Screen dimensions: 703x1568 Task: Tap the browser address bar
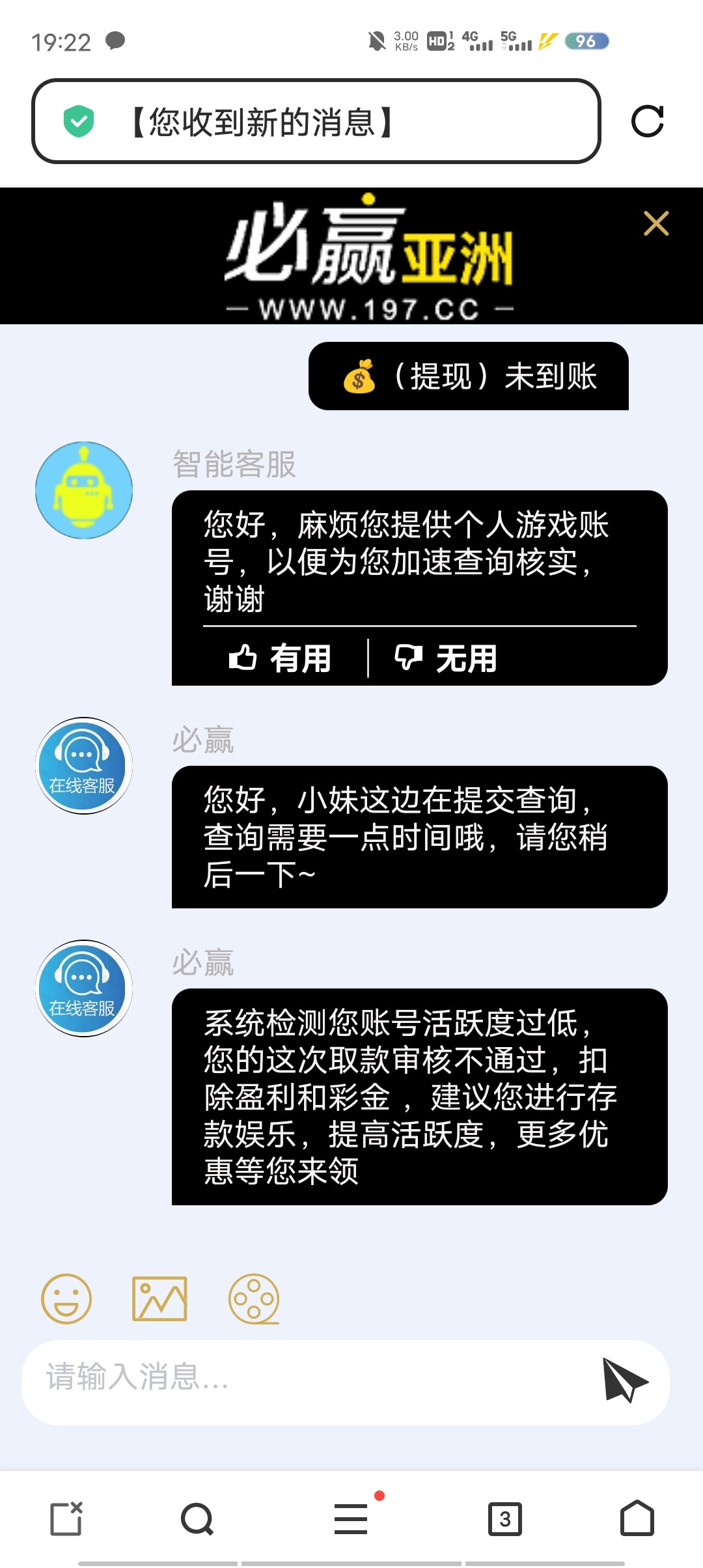click(x=315, y=121)
